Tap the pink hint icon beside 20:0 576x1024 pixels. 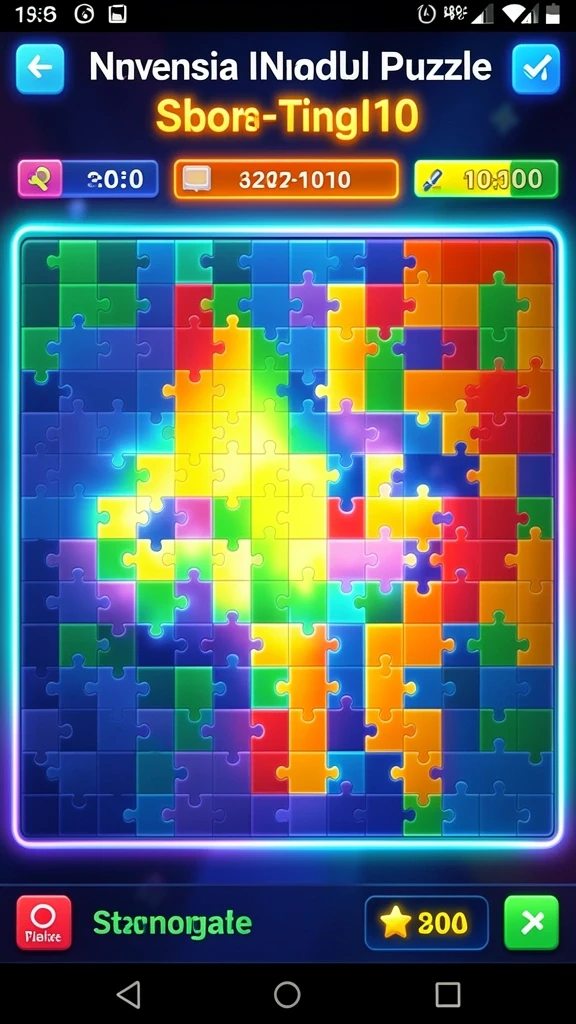(40, 179)
